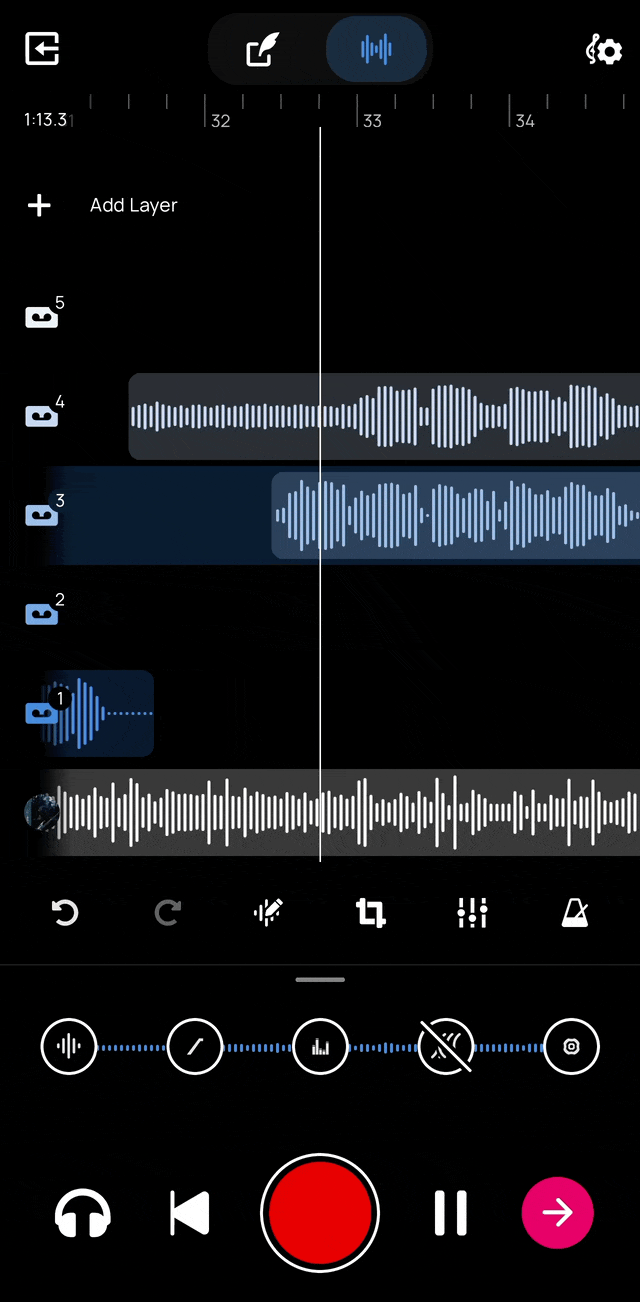This screenshot has height=1302, width=640.
Task: Exit the project with the back arrow icon
Action: (42, 48)
